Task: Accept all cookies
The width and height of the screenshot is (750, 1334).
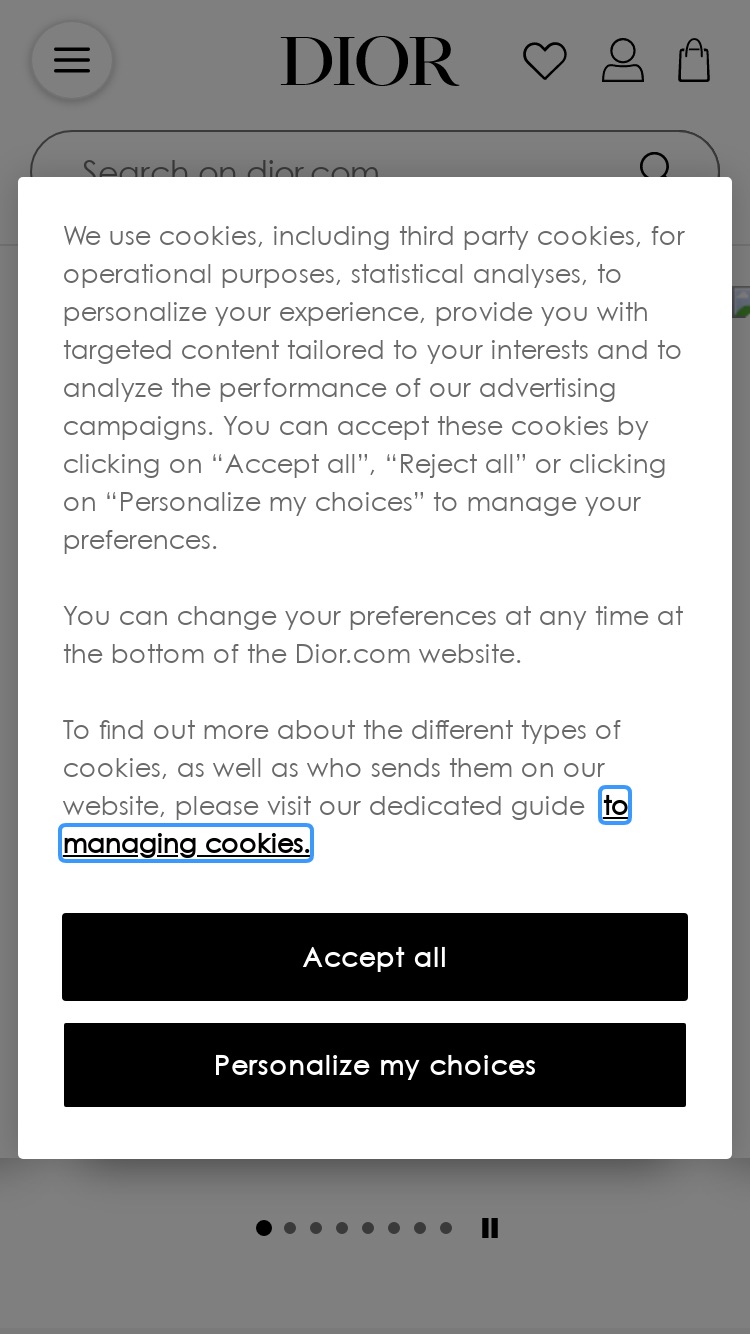Action: point(375,957)
